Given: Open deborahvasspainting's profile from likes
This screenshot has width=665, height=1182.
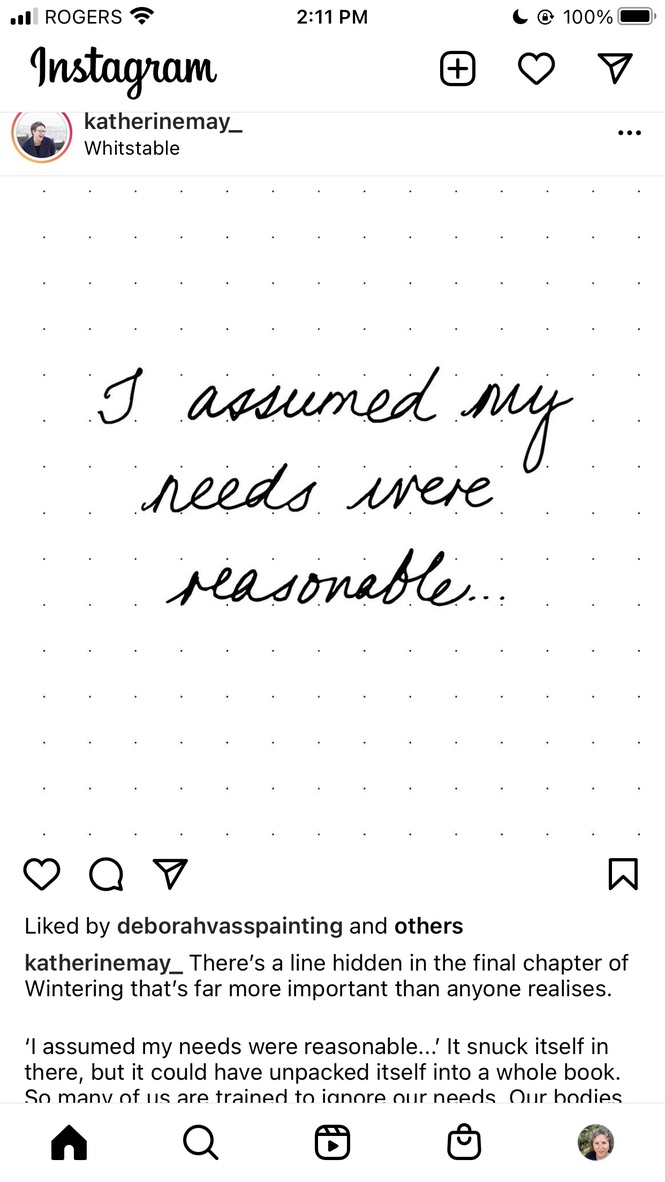Looking at the screenshot, I should tap(230, 926).
